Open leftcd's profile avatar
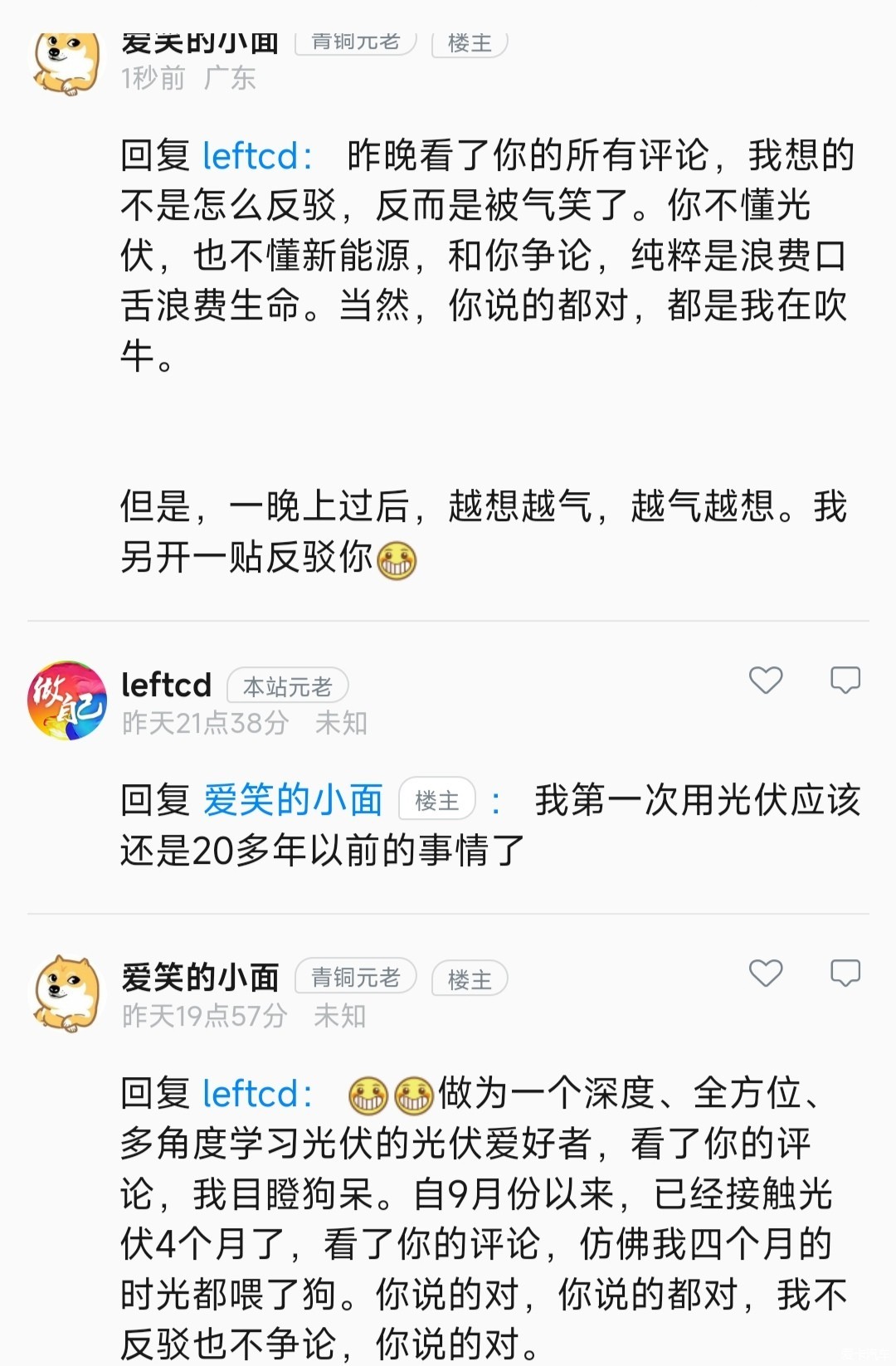896x1366 pixels. tap(67, 701)
